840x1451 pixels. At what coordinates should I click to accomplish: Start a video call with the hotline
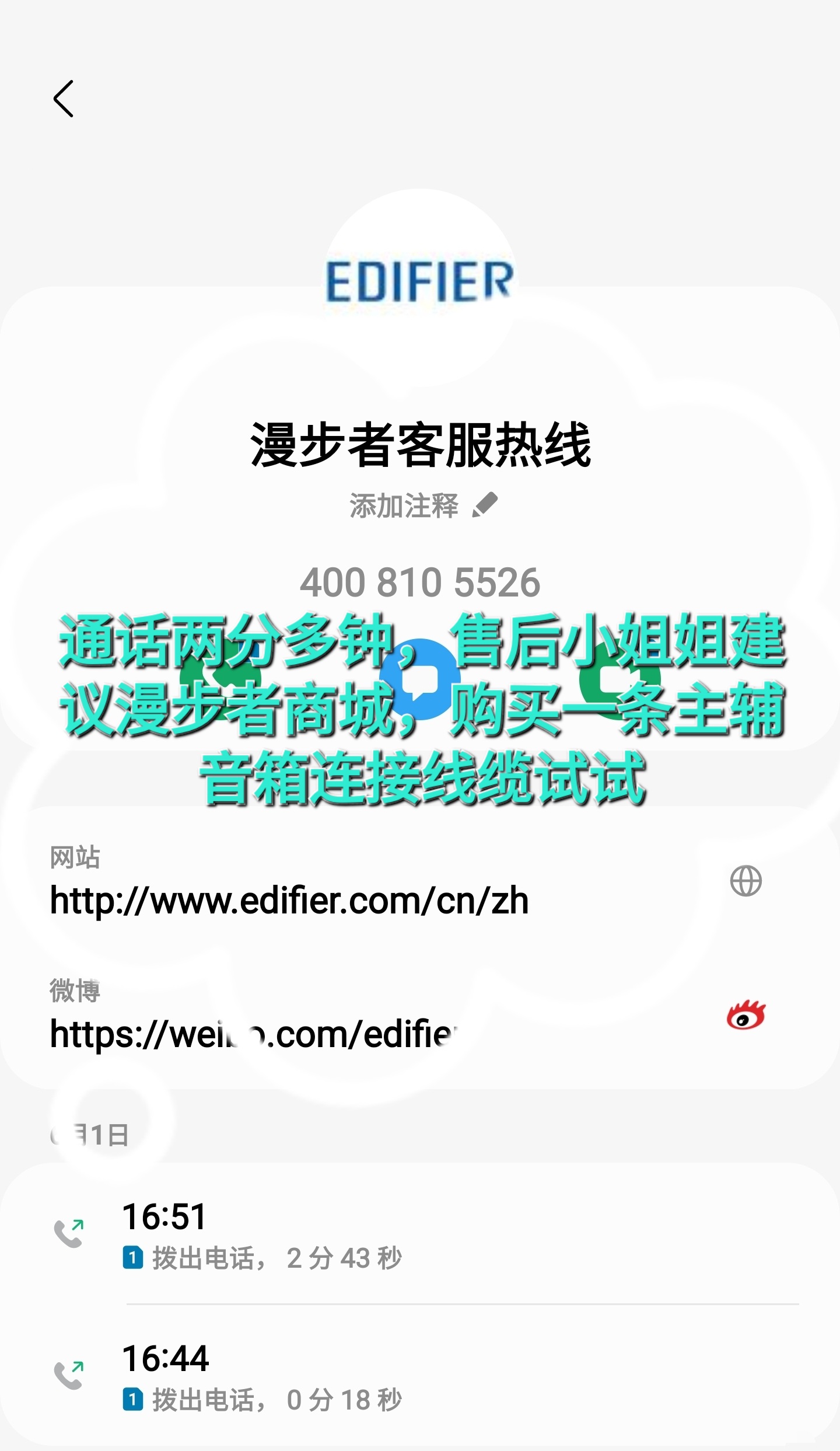tap(620, 679)
